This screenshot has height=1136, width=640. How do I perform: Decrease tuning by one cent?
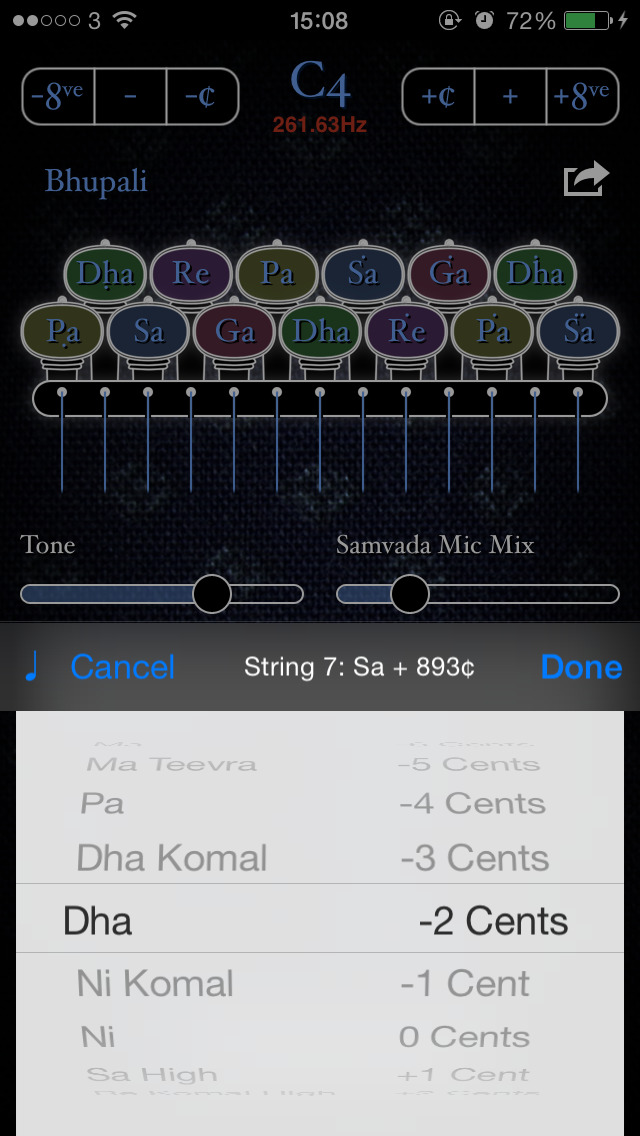coord(203,96)
